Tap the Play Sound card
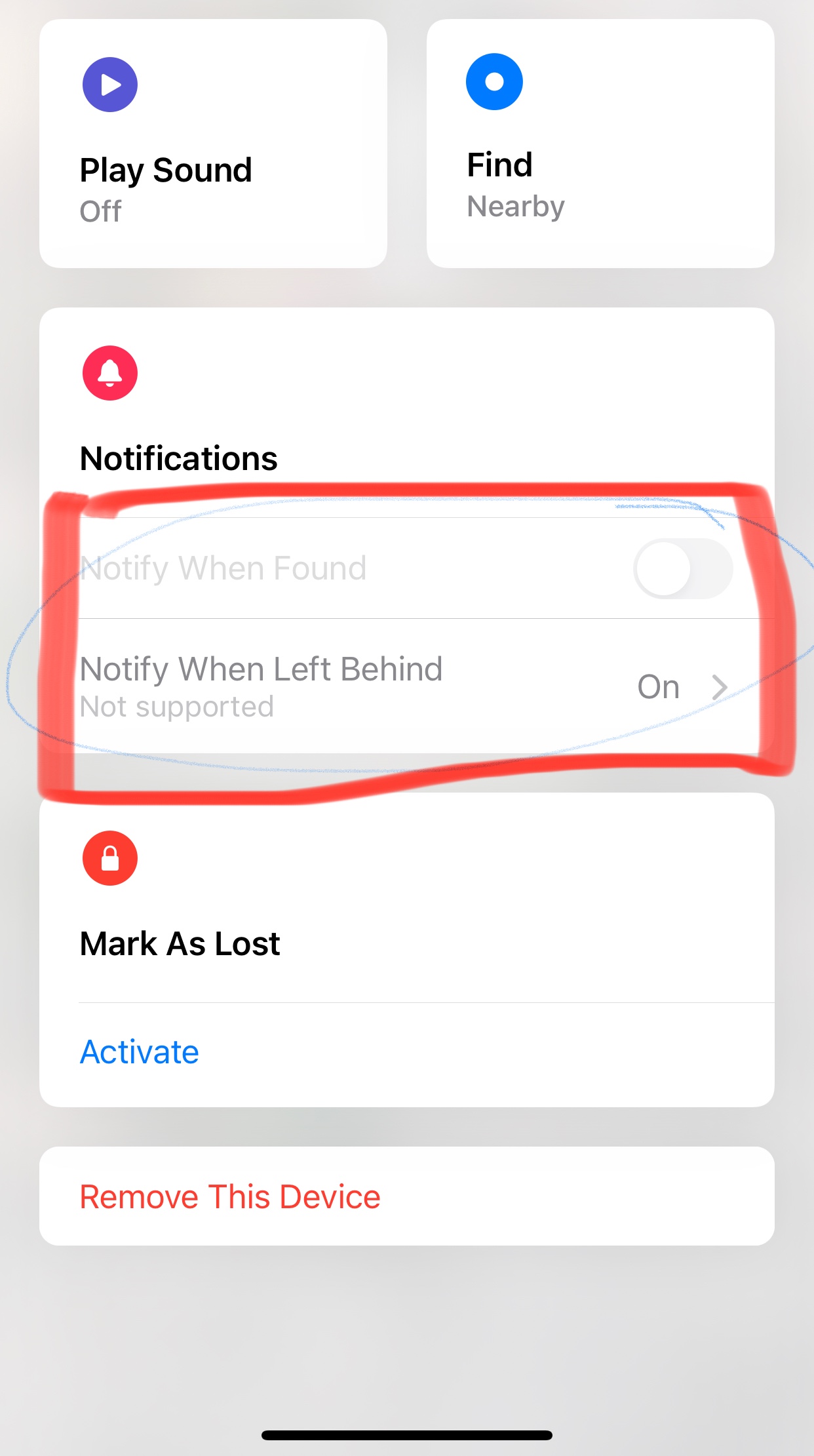This screenshot has width=814, height=1456. click(x=213, y=144)
